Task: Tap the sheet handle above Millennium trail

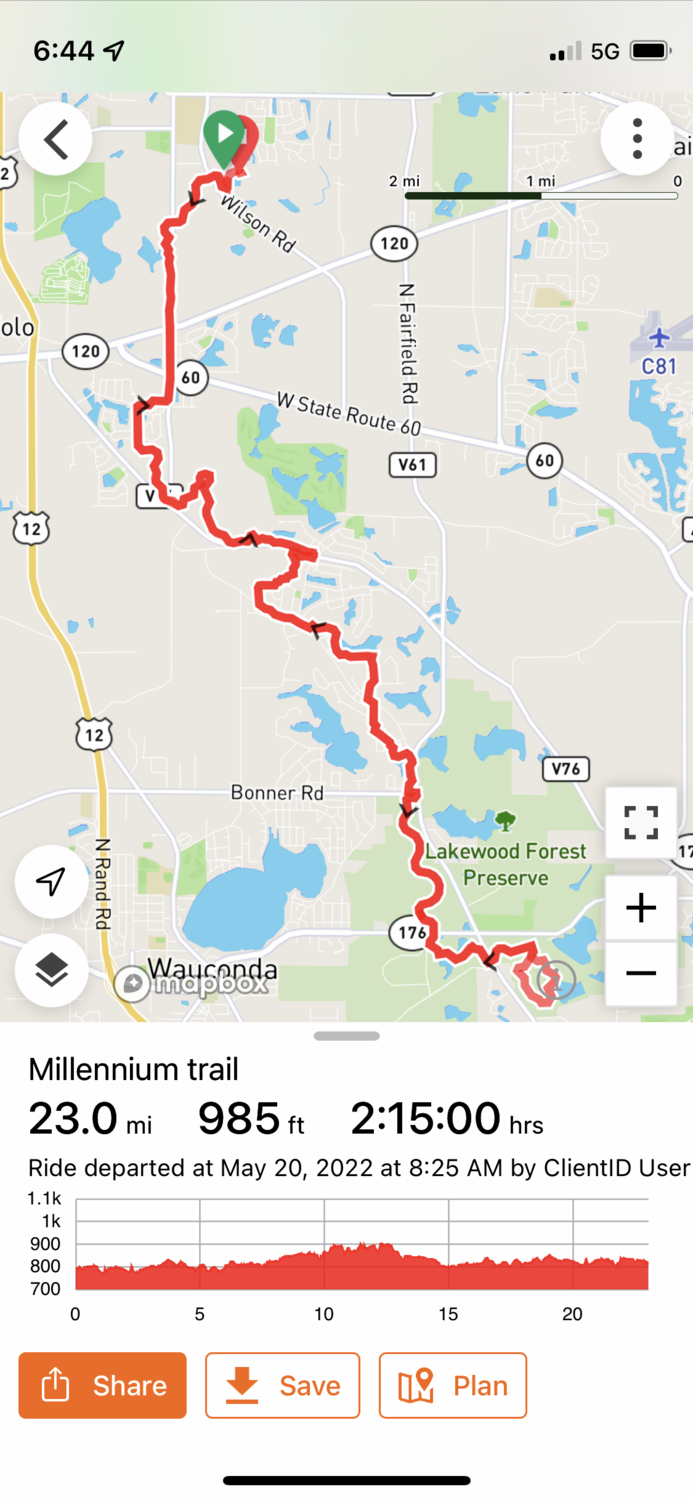Action: pos(346,1036)
